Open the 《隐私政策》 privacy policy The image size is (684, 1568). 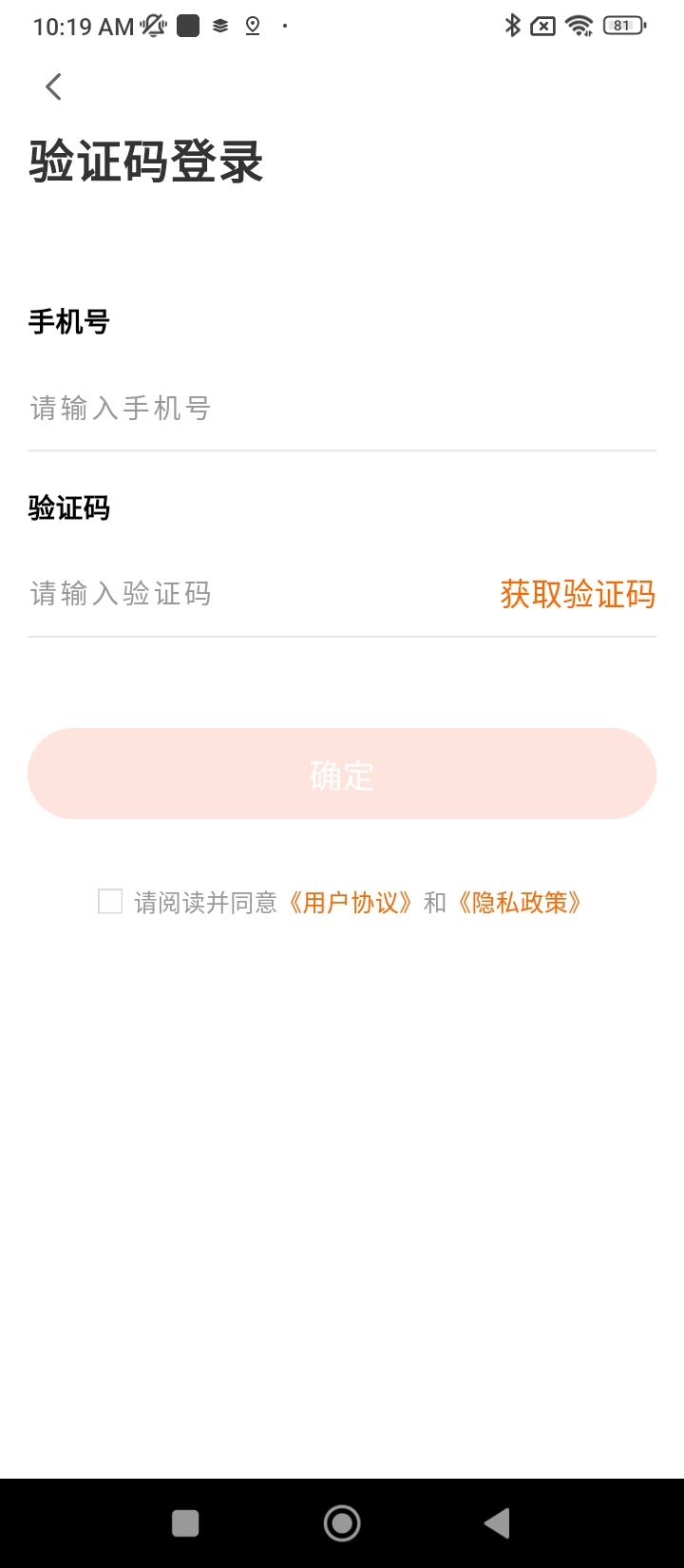pos(522,904)
